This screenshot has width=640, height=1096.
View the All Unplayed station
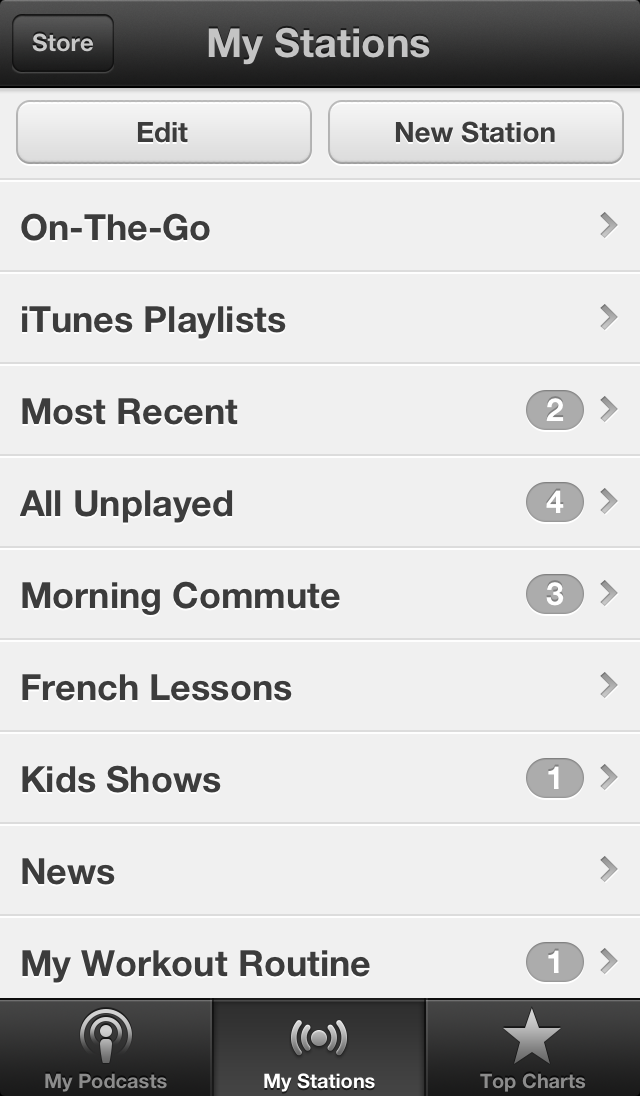320,503
